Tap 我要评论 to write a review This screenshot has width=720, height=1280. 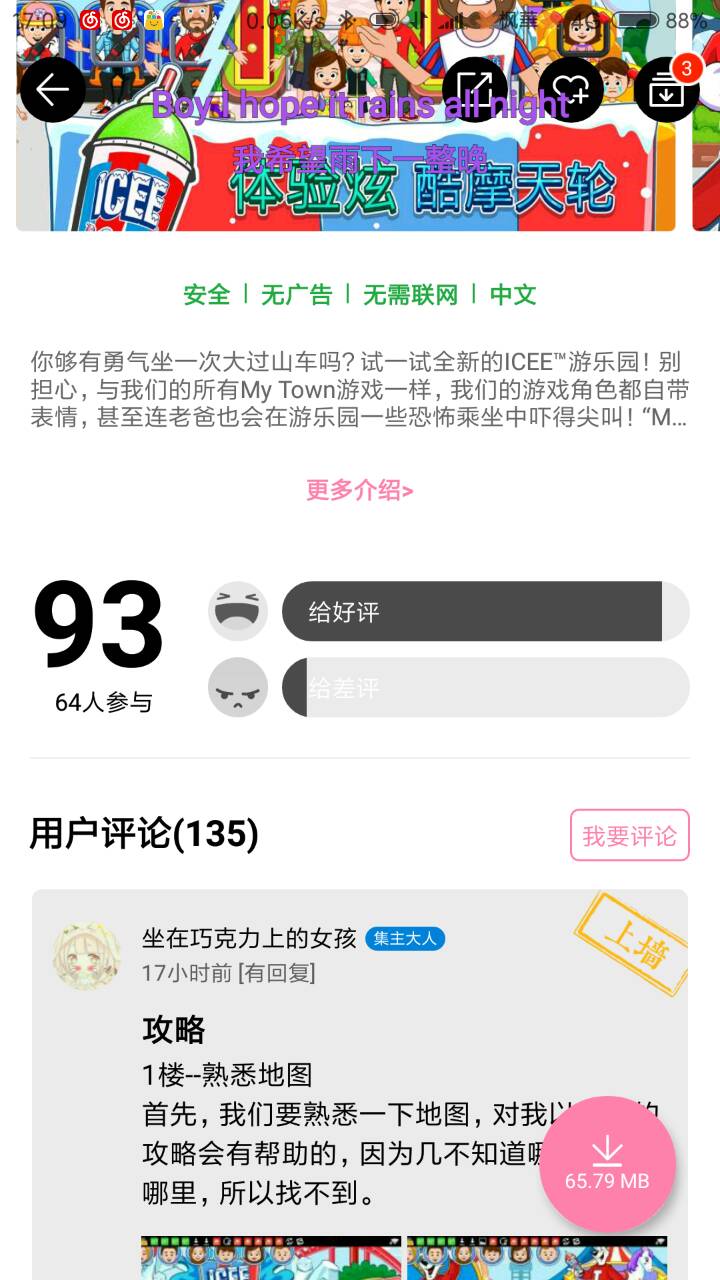(x=629, y=835)
